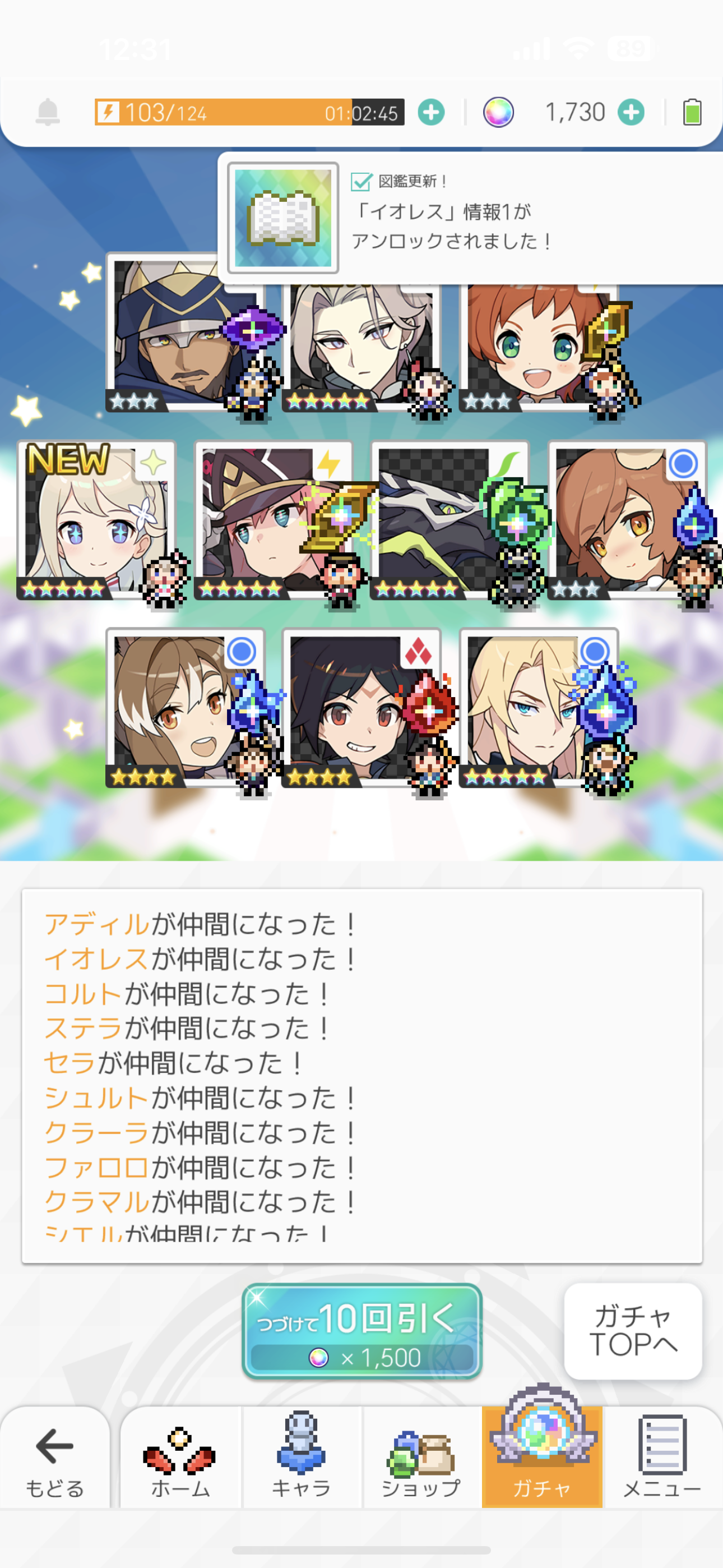Open the ショップ tab
This screenshot has width=723, height=1568.
click(421, 1461)
